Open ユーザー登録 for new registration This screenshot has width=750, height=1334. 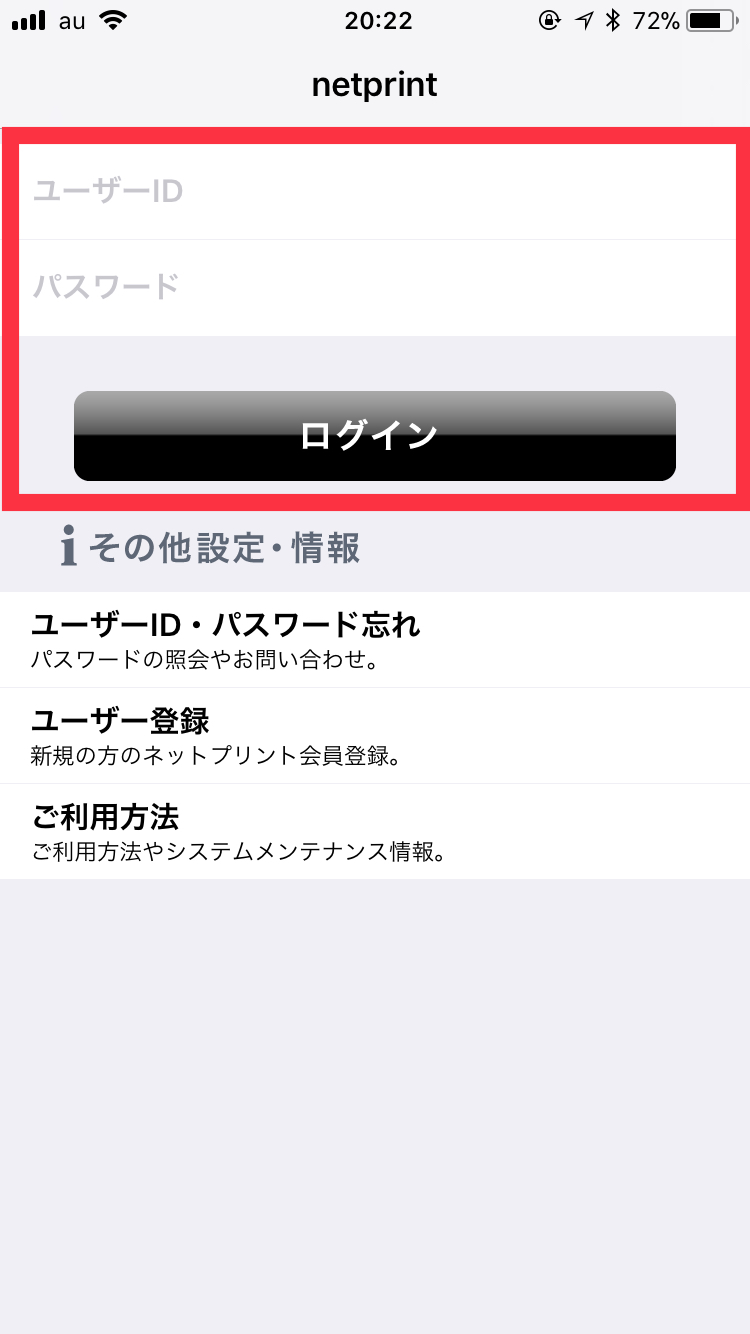coord(375,736)
